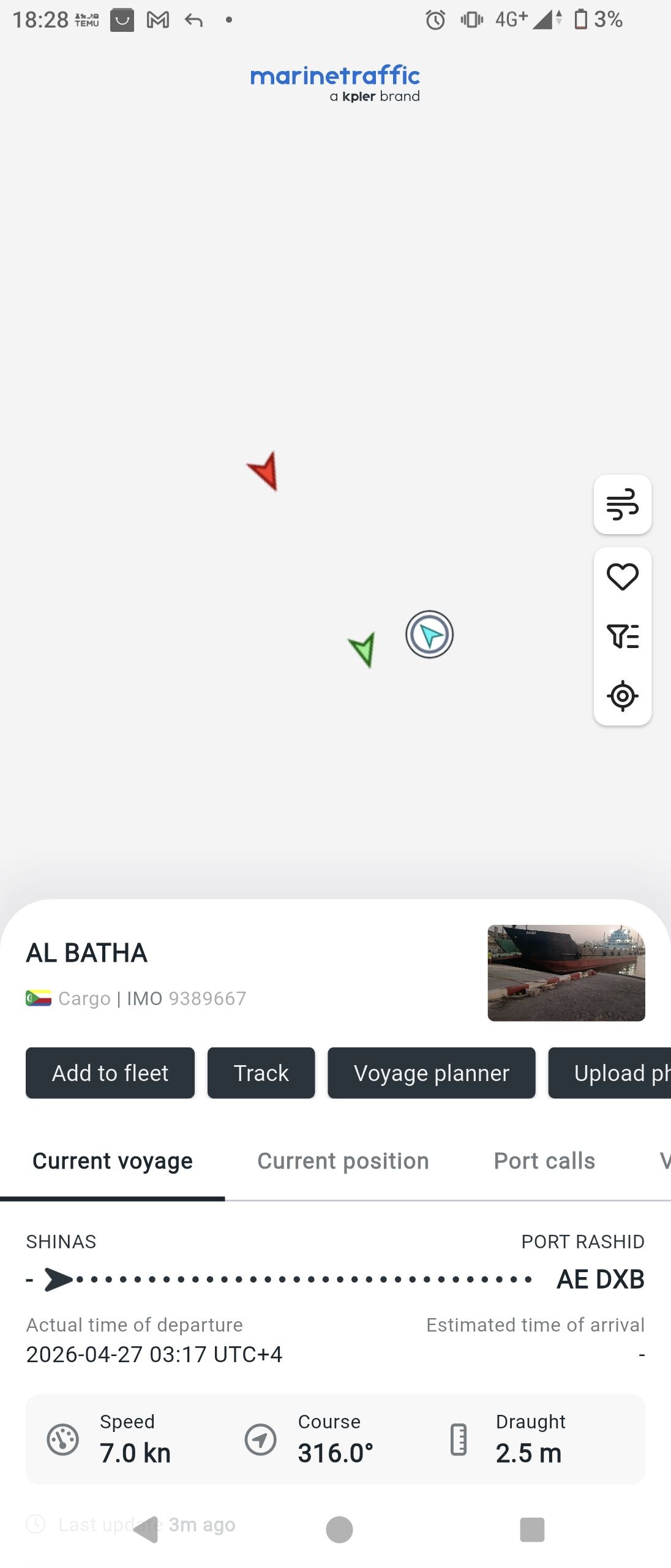Image resolution: width=671 pixels, height=1568 pixels.
Task: Open the AL BATHA vessel photo
Action: (566, 973)
